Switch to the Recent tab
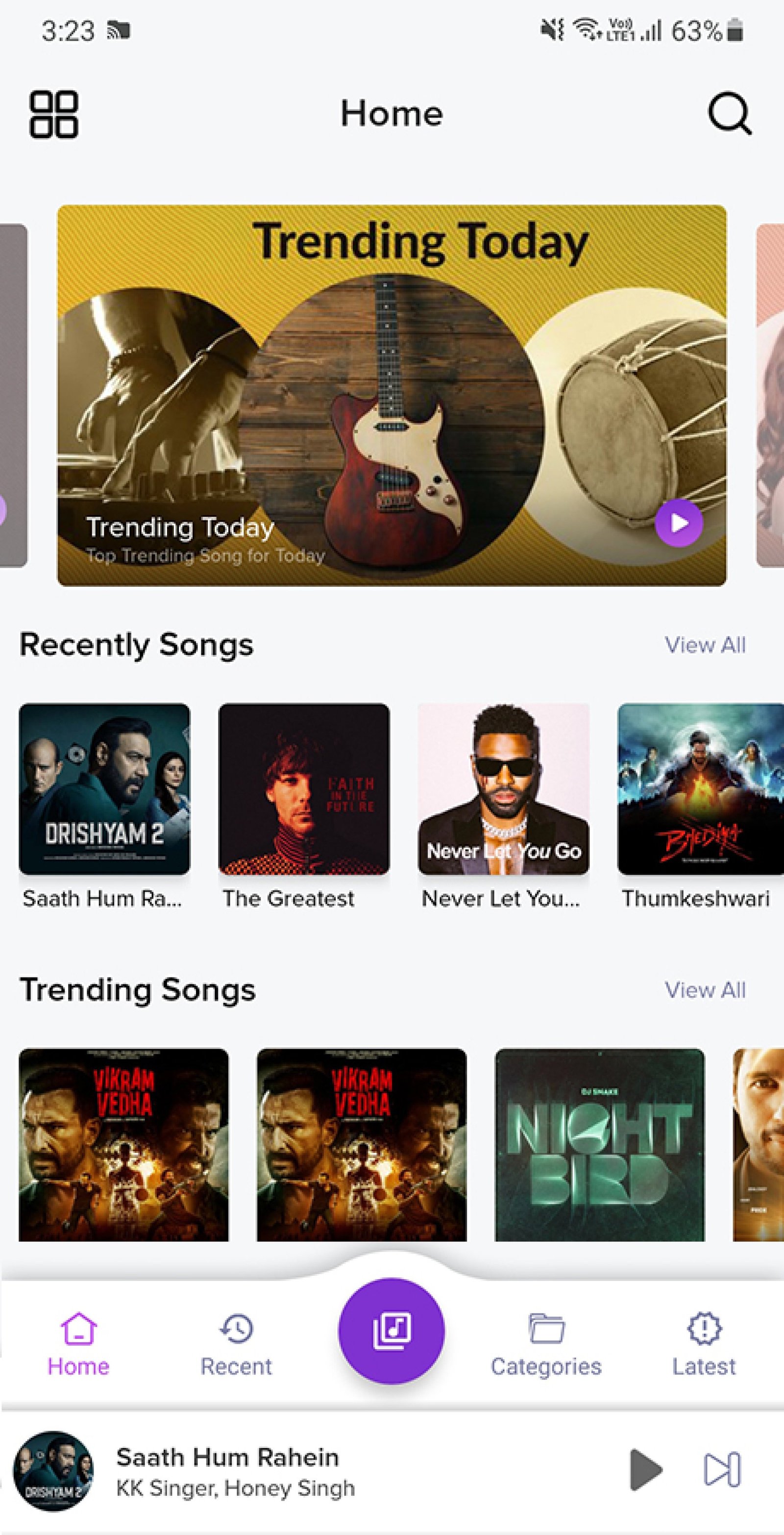Screen dimensions: 784x1535 (236, 1345)
